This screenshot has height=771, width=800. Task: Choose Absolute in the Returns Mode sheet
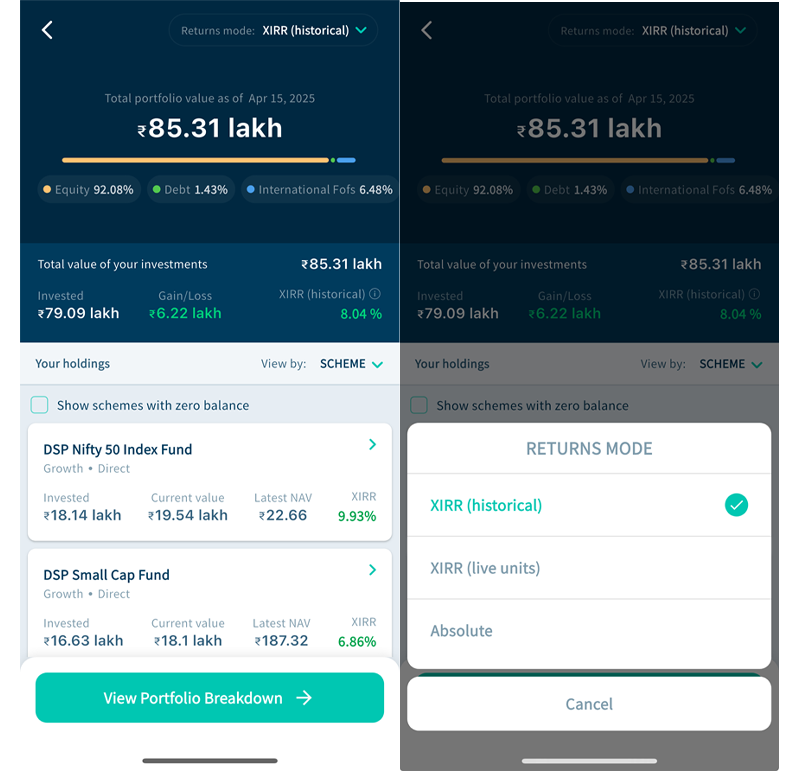[x=588, y=631]
